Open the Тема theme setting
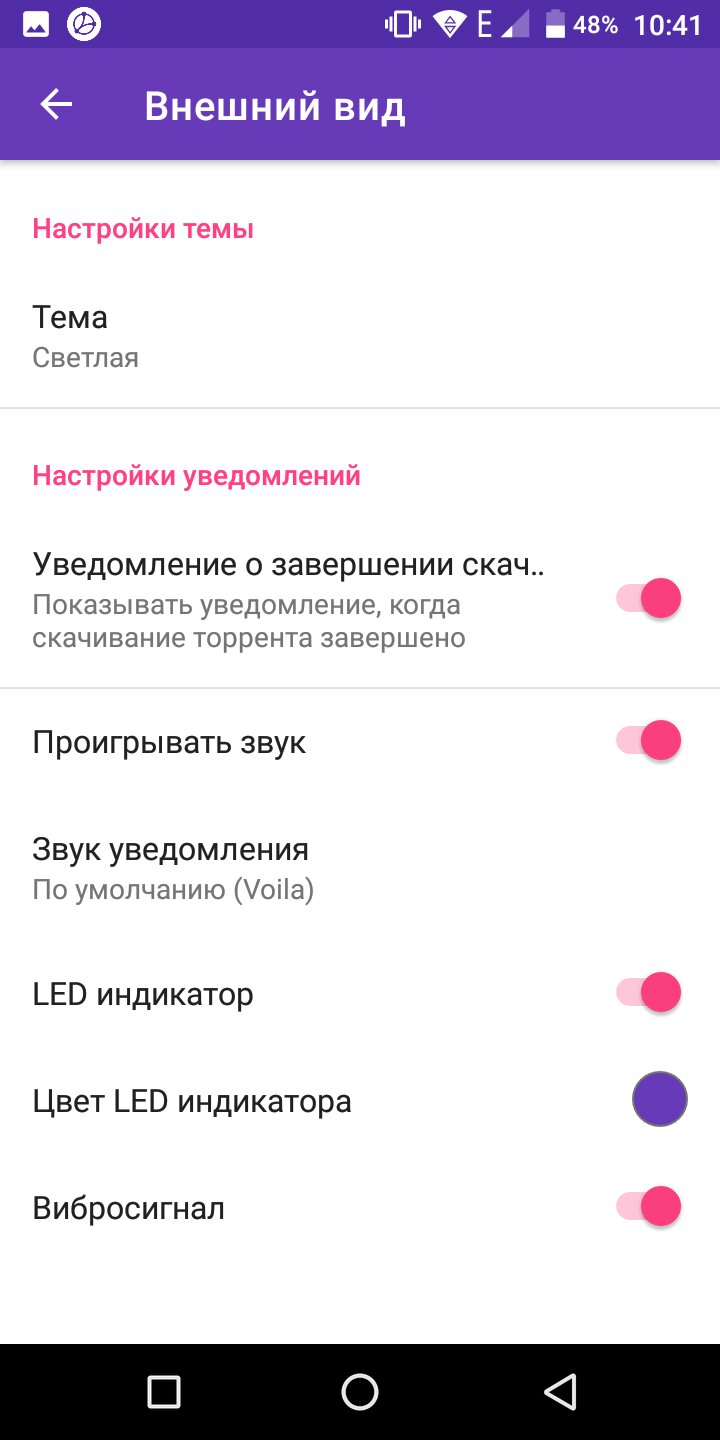Viewport: 720px width, 1440px height. point(360,336)
